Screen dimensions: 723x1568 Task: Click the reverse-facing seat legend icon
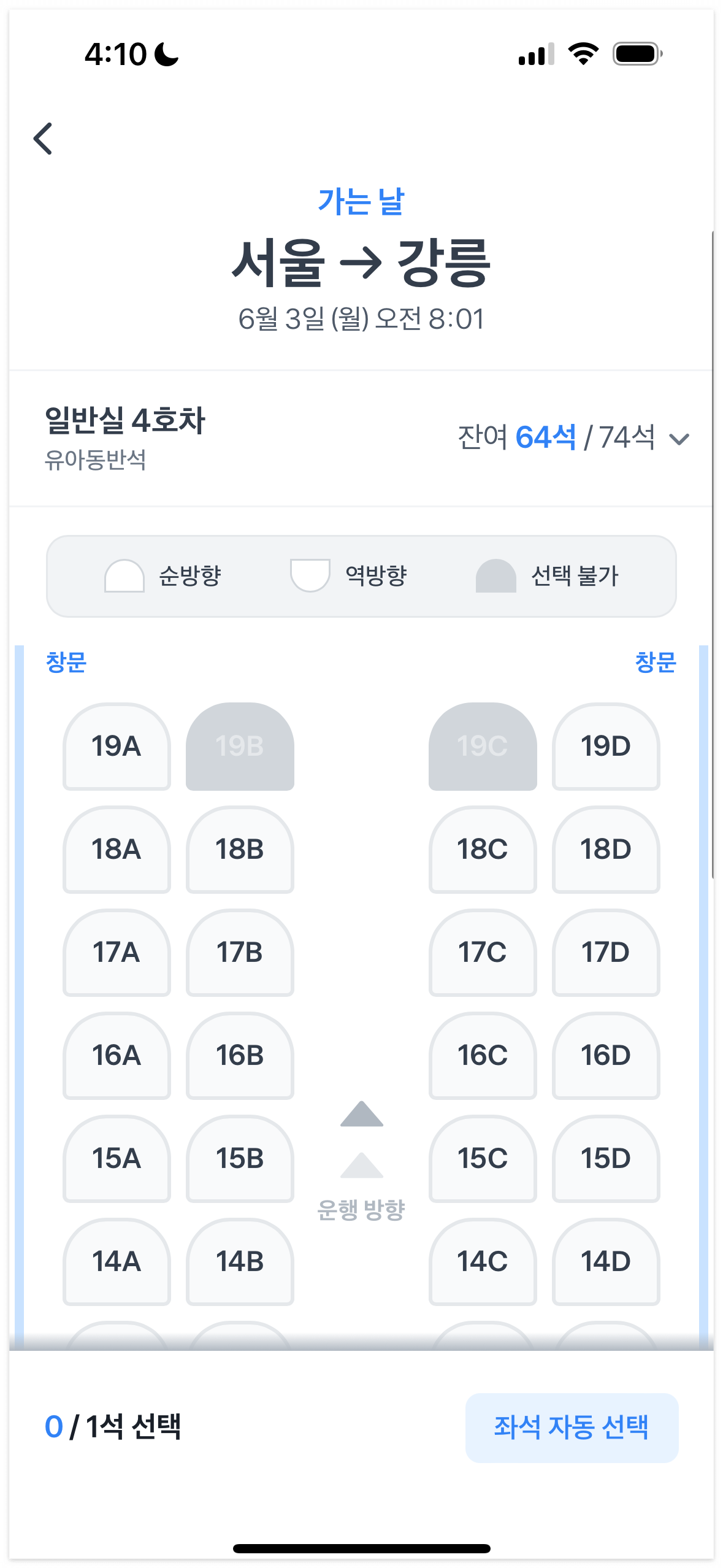tap(312, 575)
